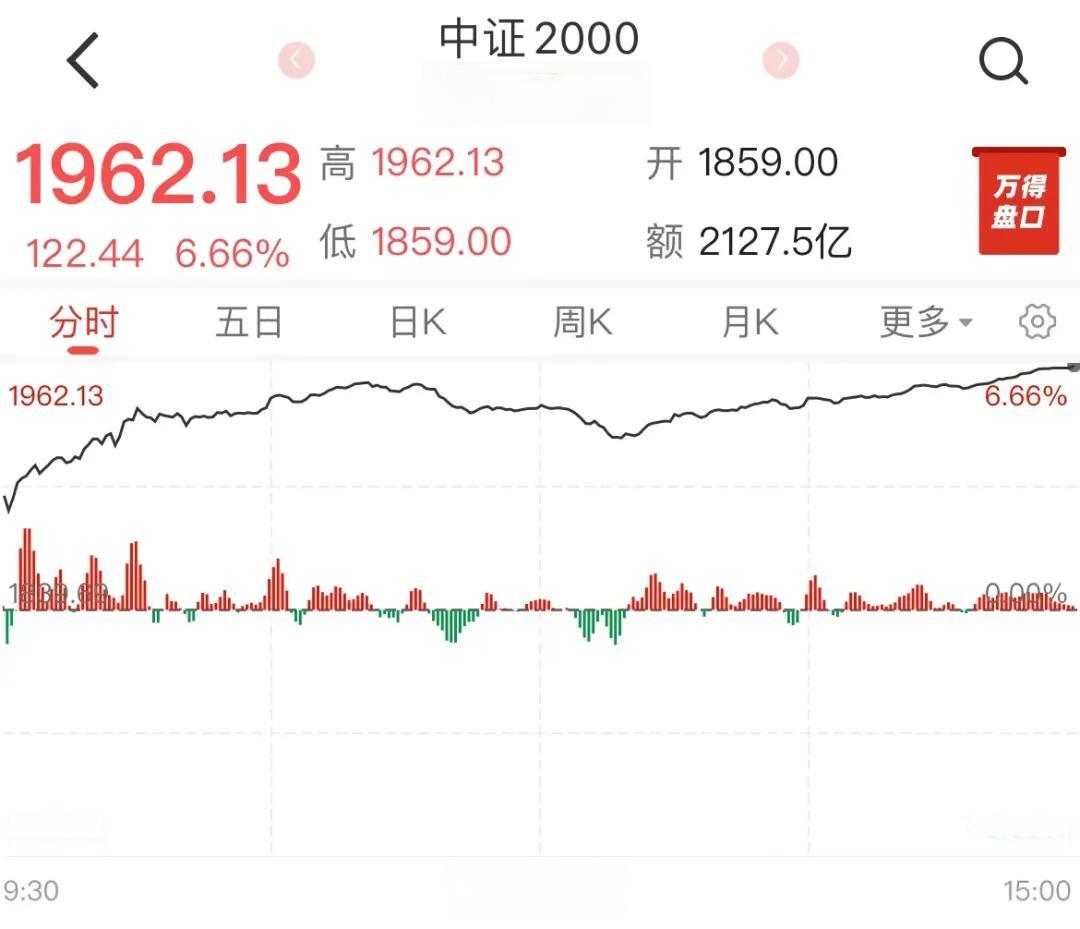
Task: Go back using the top-left arrow
Action: 83,60
